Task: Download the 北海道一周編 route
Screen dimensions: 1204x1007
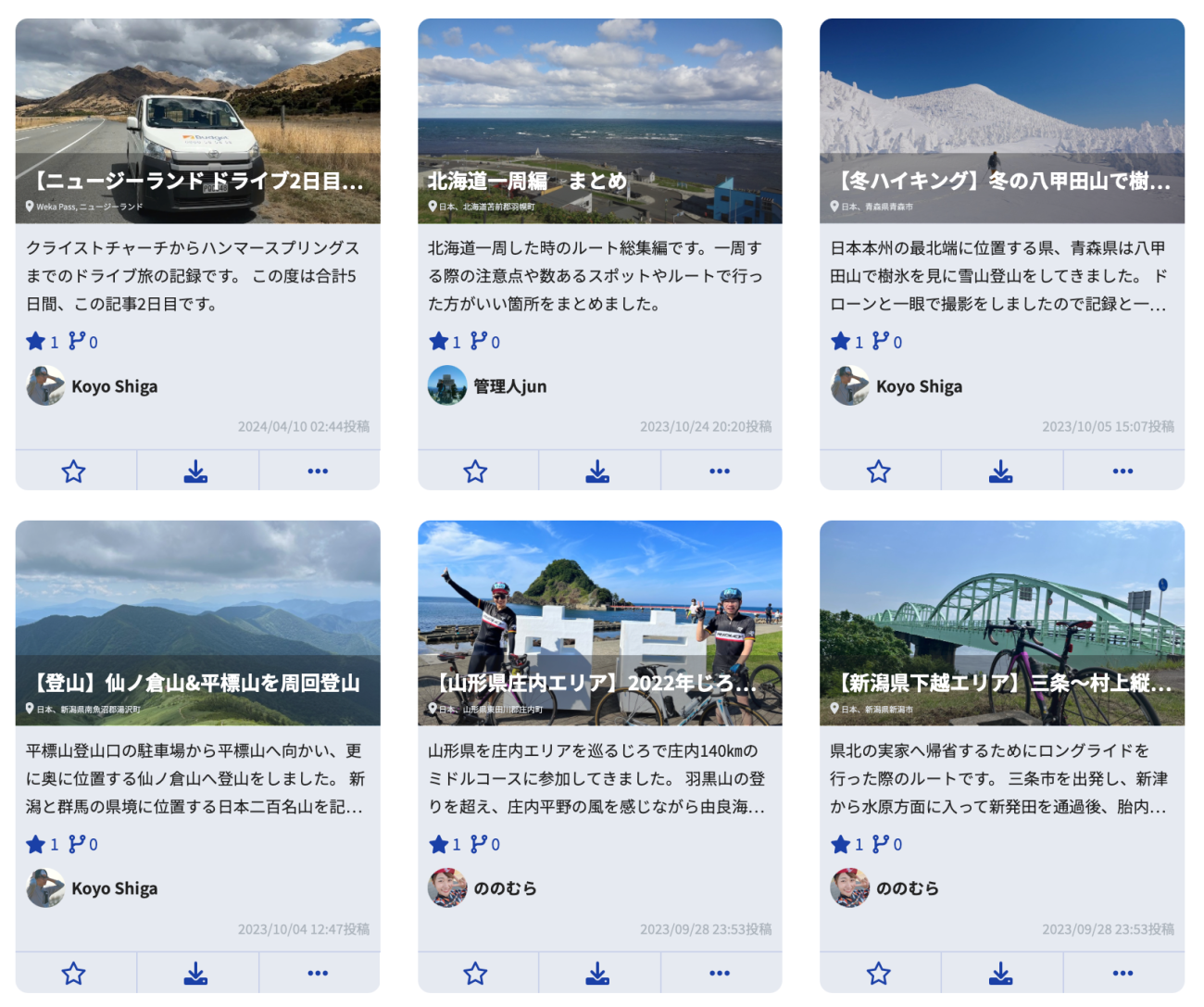Action: tap(598, 472)
